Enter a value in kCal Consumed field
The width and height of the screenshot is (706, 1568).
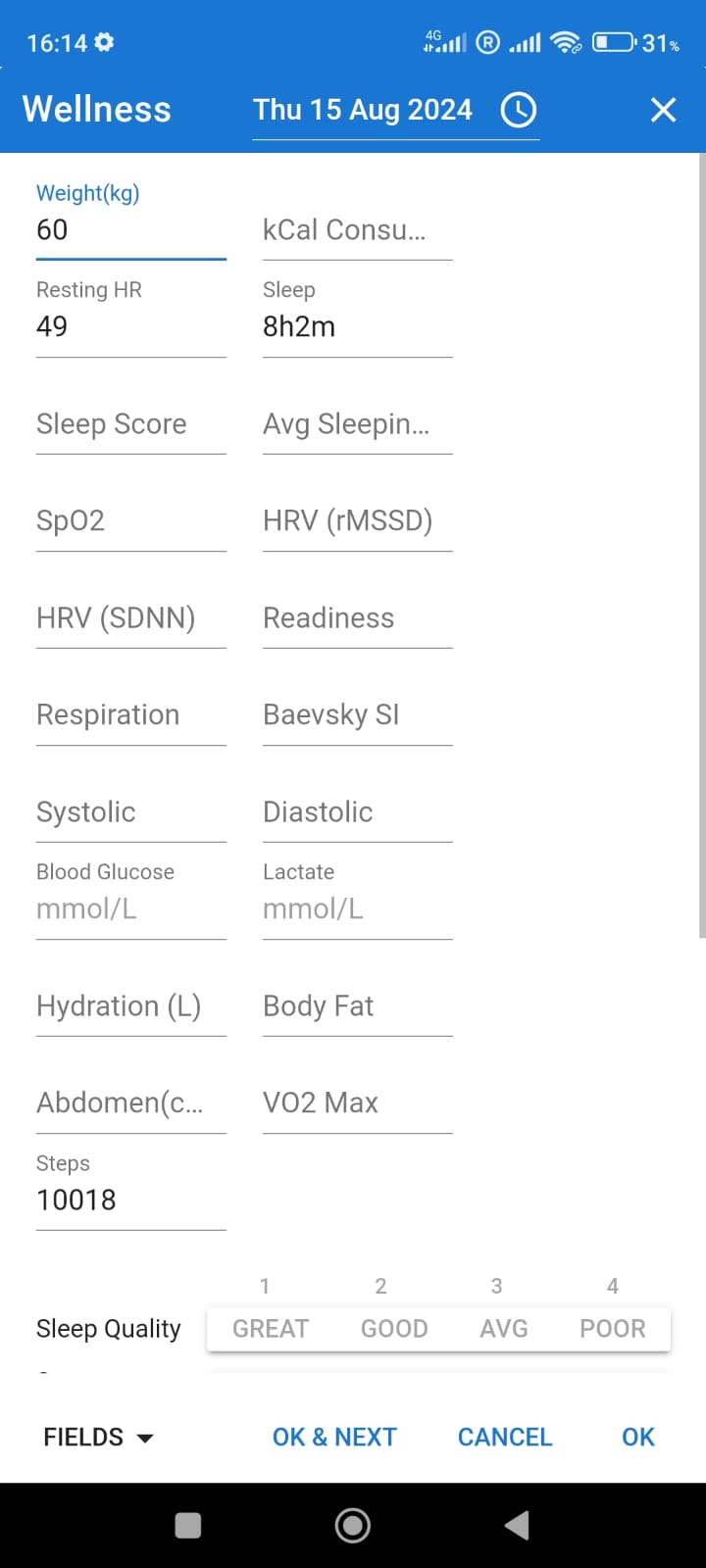coord(358,229)
